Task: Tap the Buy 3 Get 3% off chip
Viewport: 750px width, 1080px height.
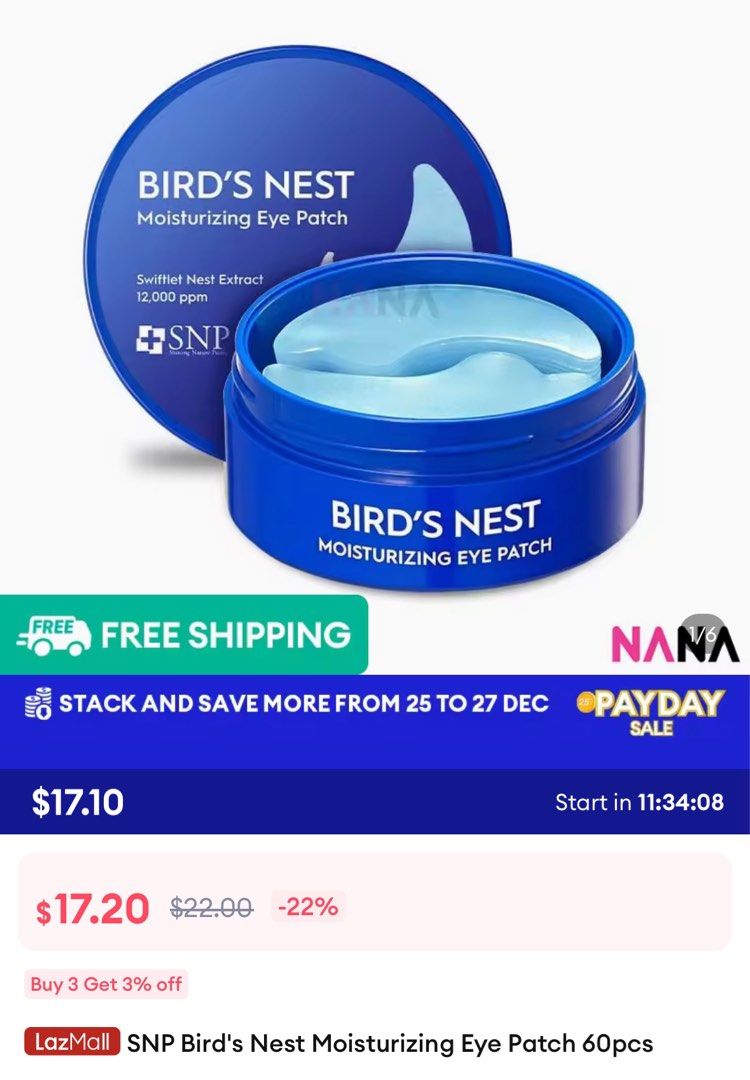Action: pyautogui.click(x=106, y=984)
